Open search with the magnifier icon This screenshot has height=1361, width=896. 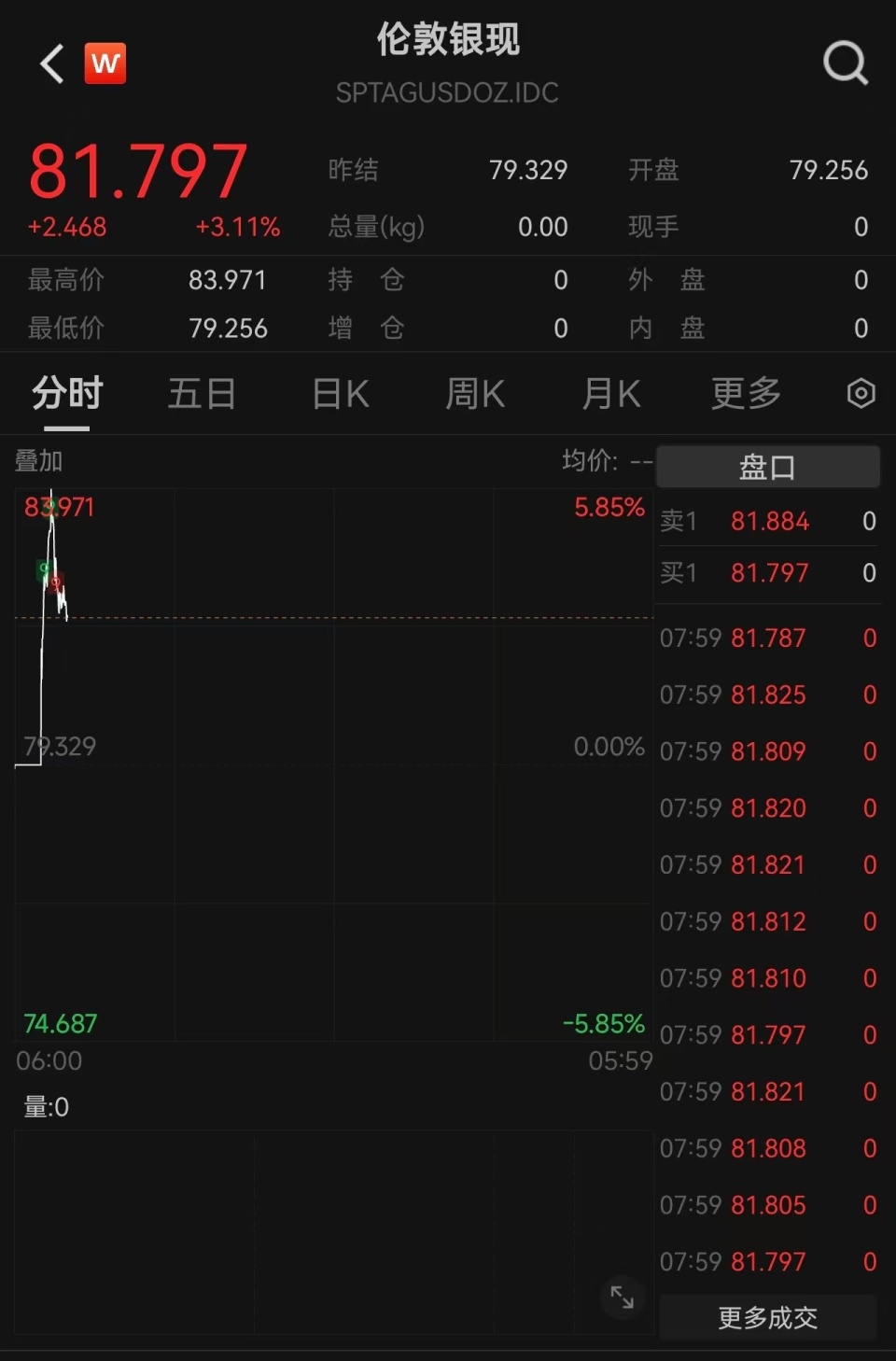845,63
